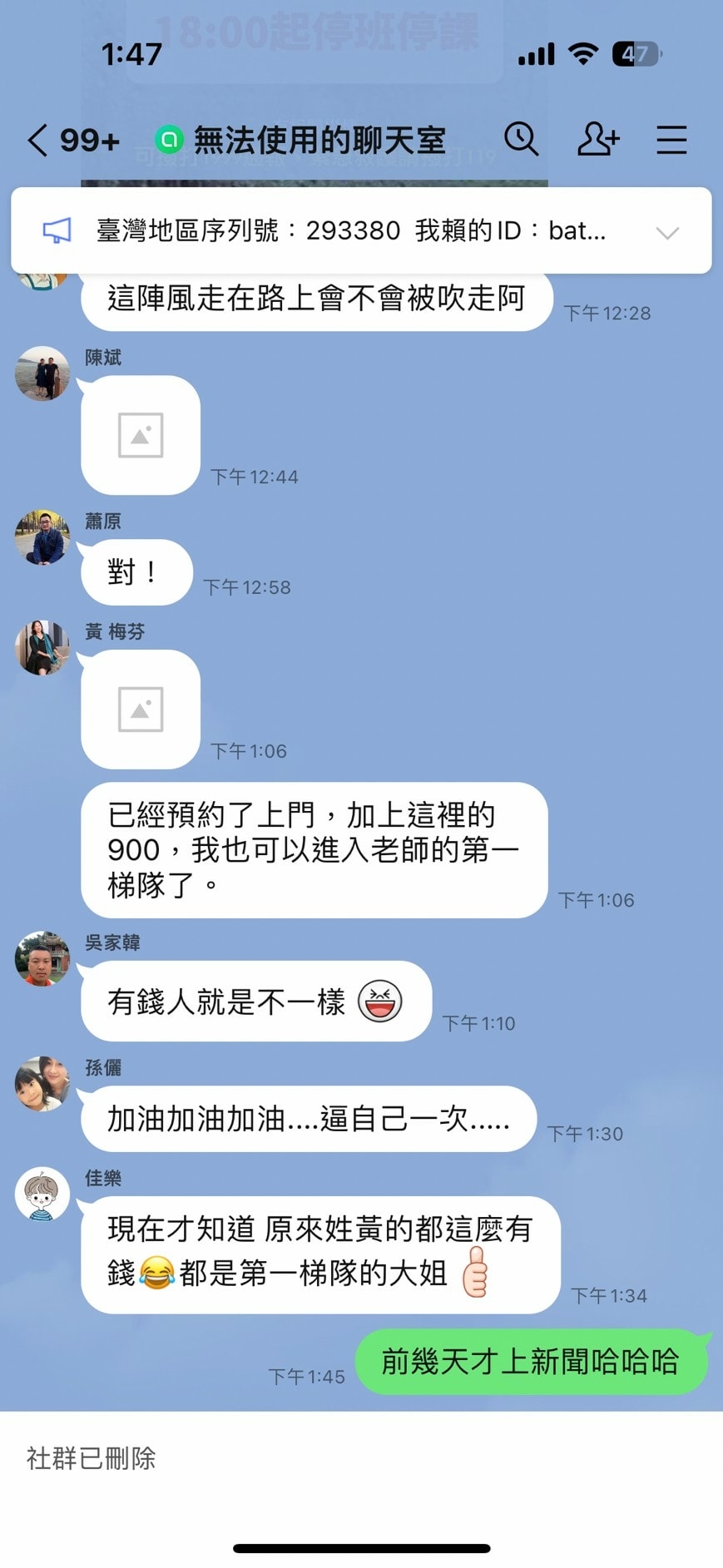Viewport: 723px width, 1568px height.
Task: View 吳家韓's profile avatar
Action: point(42,958)
